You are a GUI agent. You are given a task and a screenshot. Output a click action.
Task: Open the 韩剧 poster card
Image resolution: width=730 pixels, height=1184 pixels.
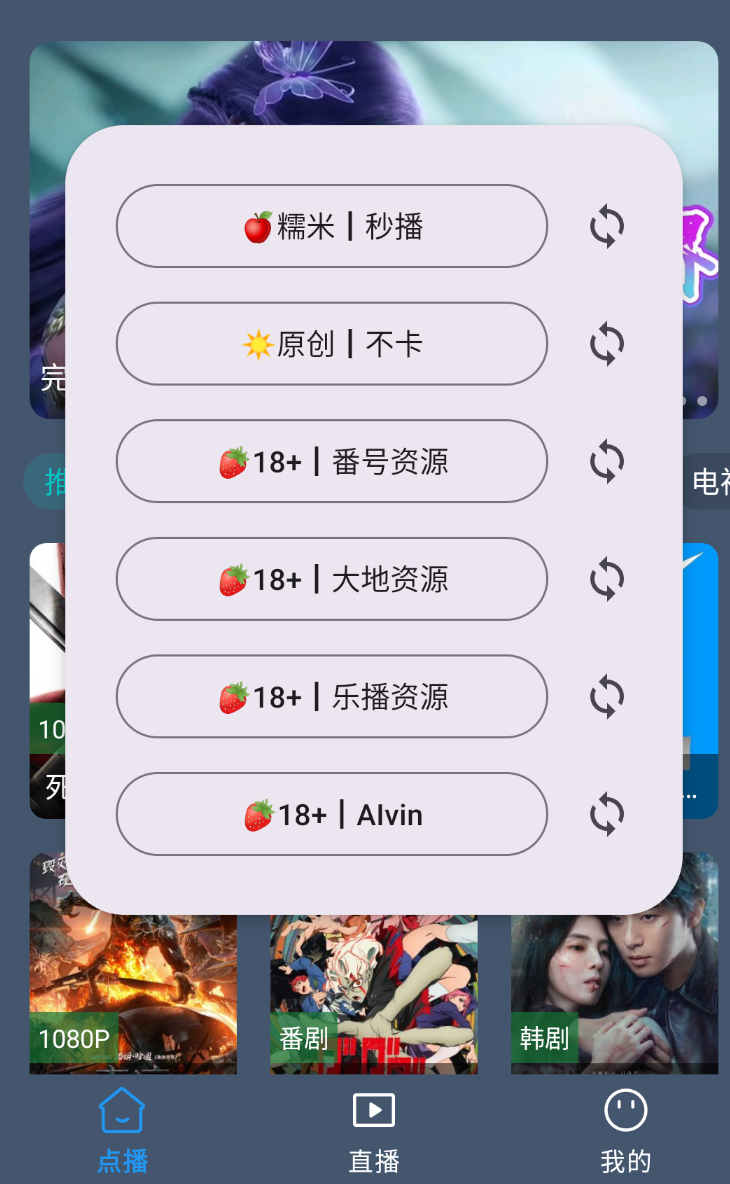pyautogui.click(x=614, y=994)
